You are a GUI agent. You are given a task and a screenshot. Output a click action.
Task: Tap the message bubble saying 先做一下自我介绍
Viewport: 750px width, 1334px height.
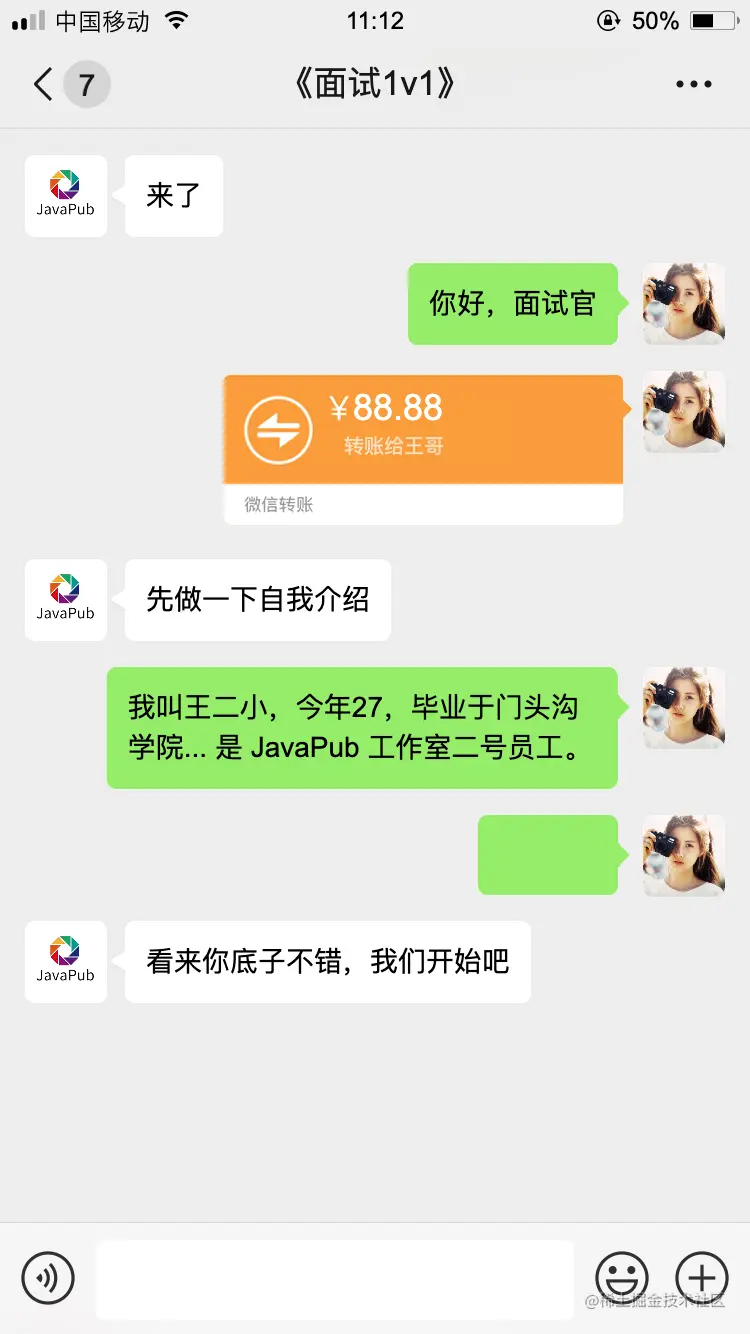click(x=257, y=600)
